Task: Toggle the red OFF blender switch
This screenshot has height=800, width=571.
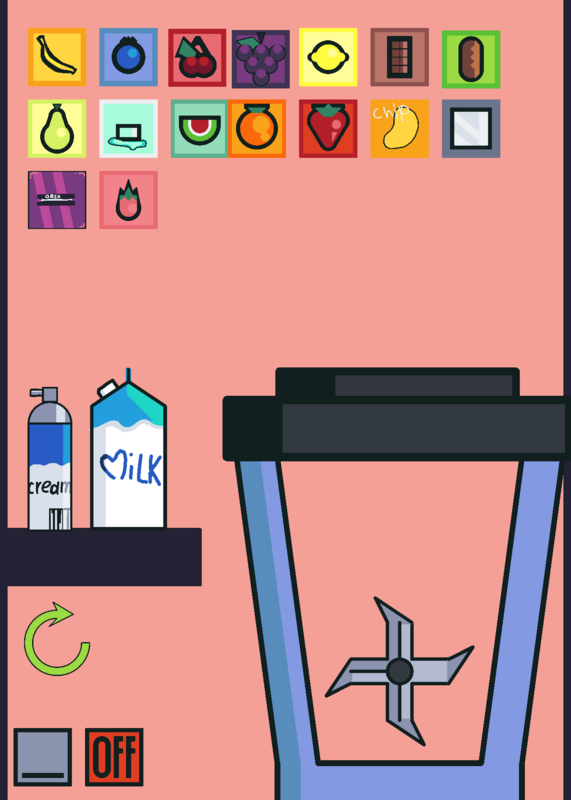Action: tap(114, 757)
